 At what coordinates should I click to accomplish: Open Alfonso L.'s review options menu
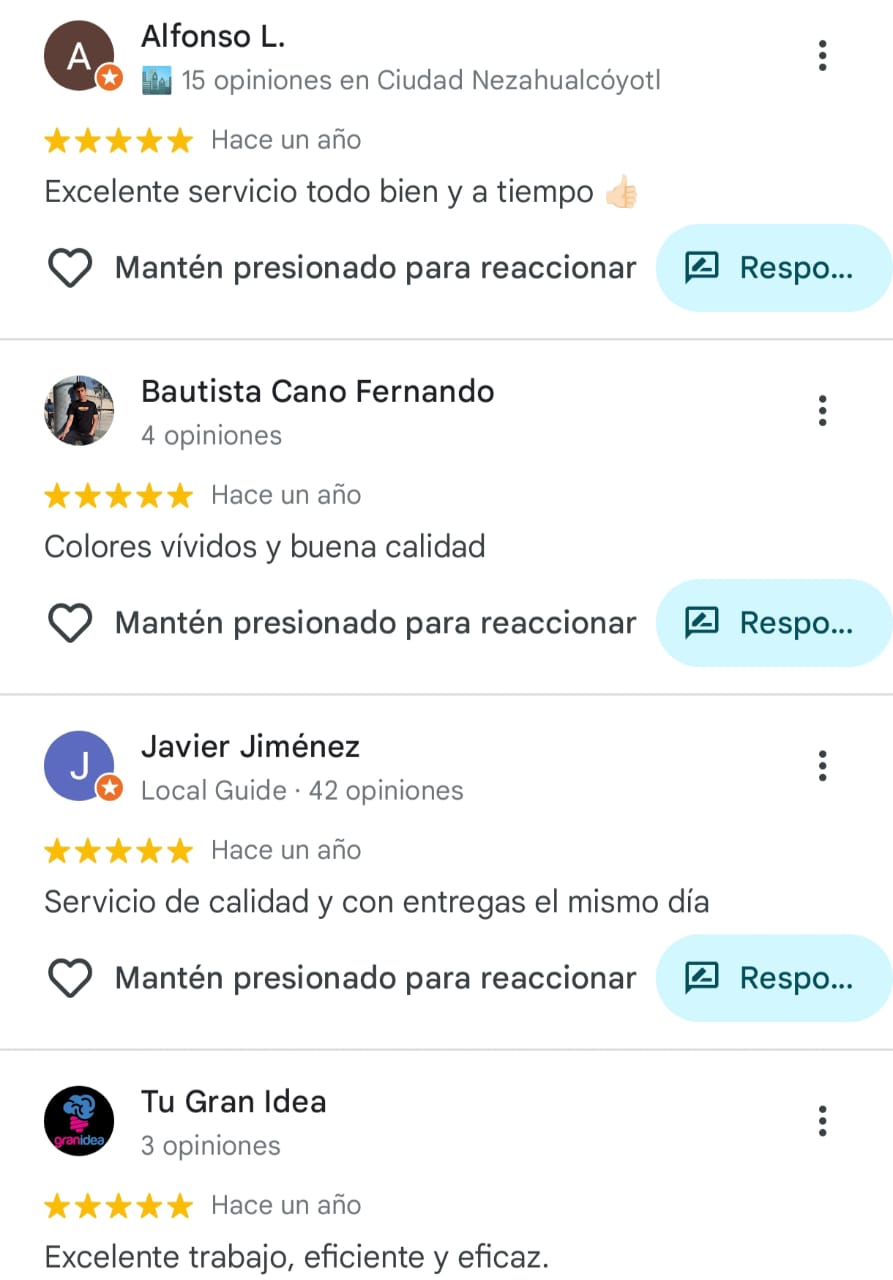coord(822,56)
